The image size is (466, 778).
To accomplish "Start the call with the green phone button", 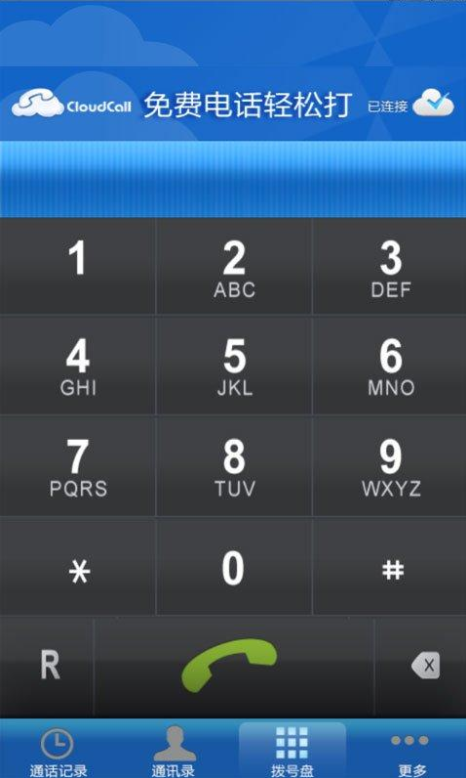I will [233, 667].
